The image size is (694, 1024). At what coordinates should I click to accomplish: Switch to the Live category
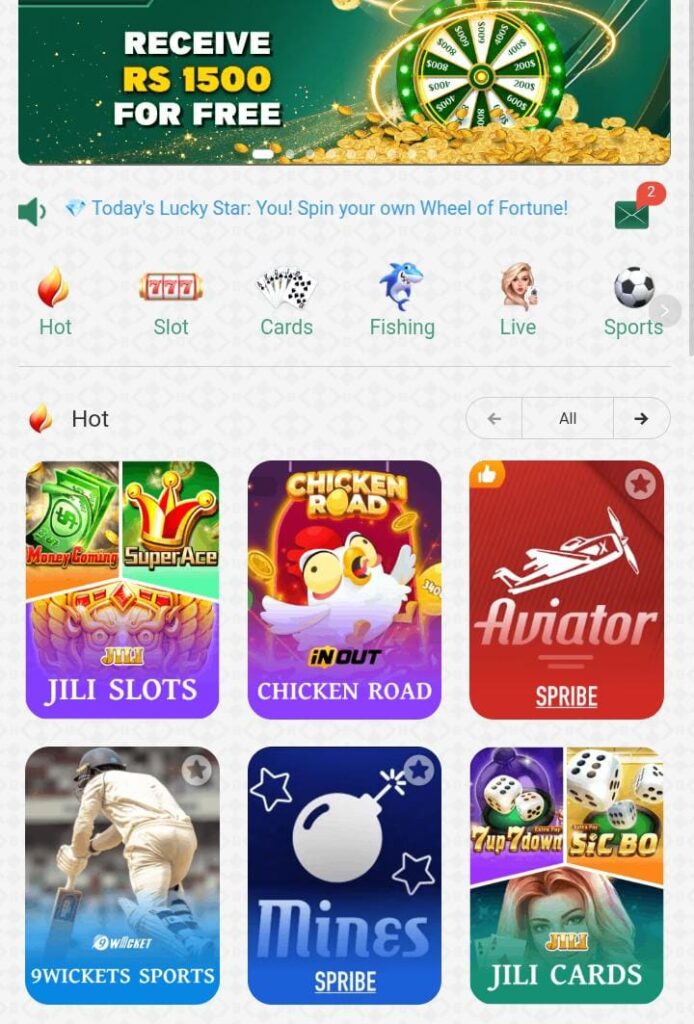(517, 300)
